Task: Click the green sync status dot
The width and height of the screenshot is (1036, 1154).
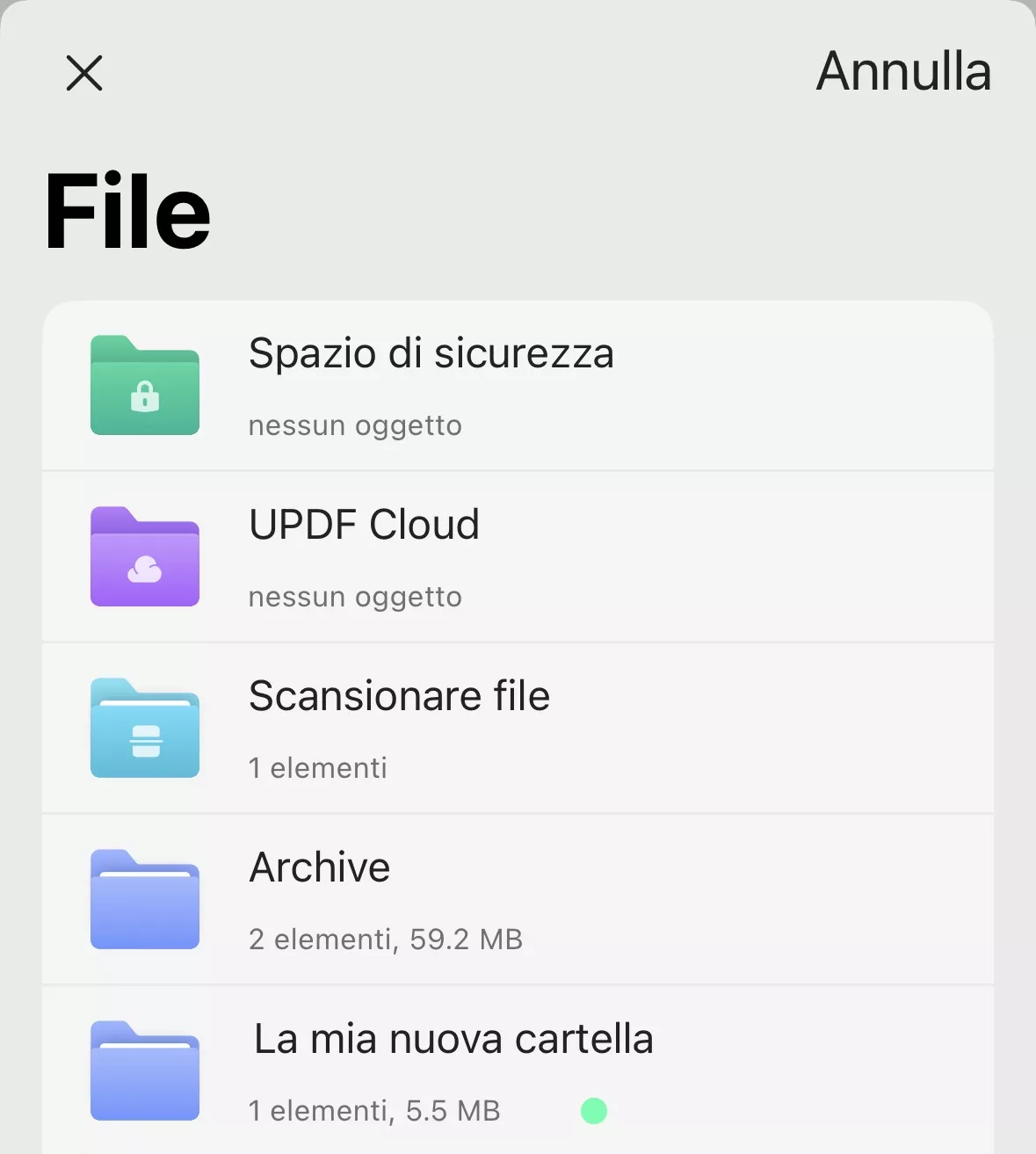Action: point(594,1110)
